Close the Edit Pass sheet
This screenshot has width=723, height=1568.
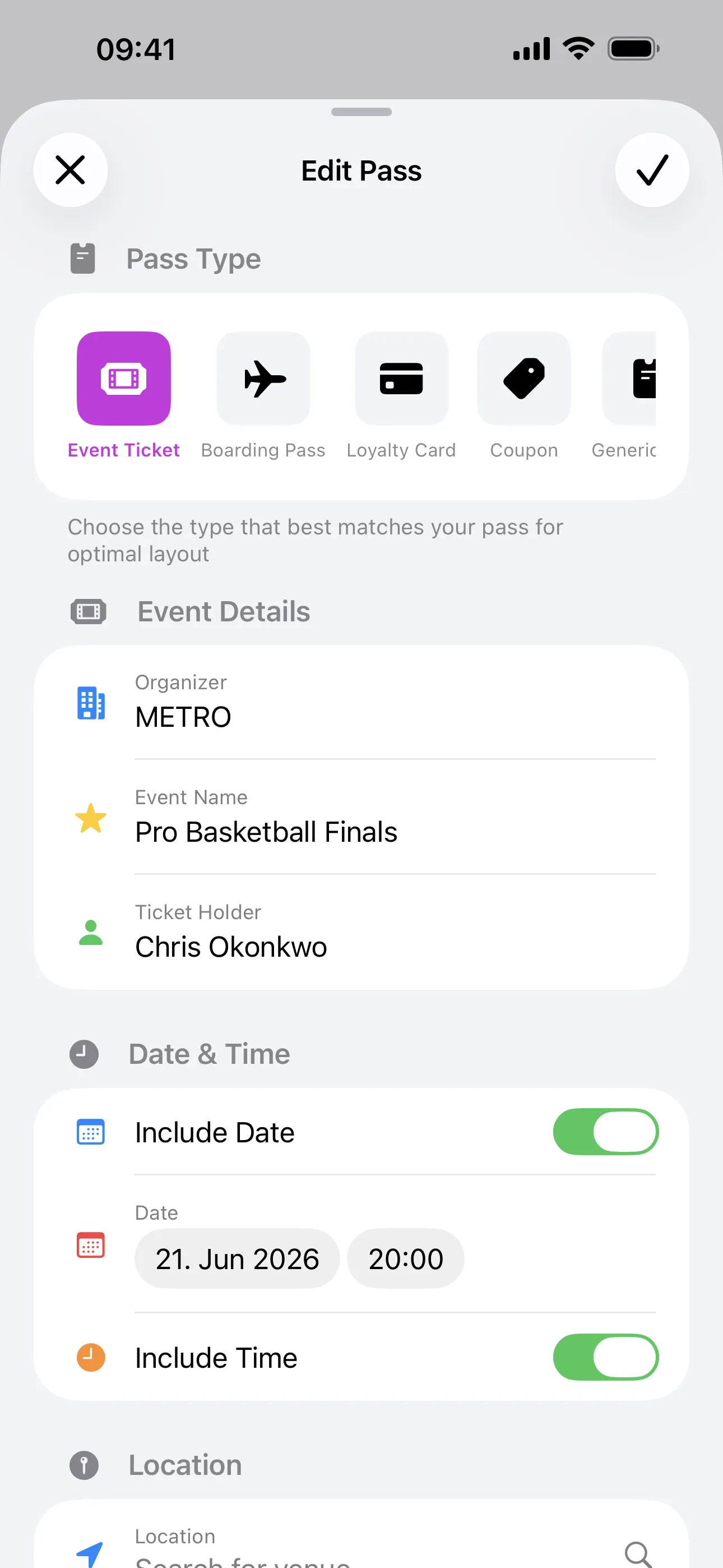[x=71, y=170]
